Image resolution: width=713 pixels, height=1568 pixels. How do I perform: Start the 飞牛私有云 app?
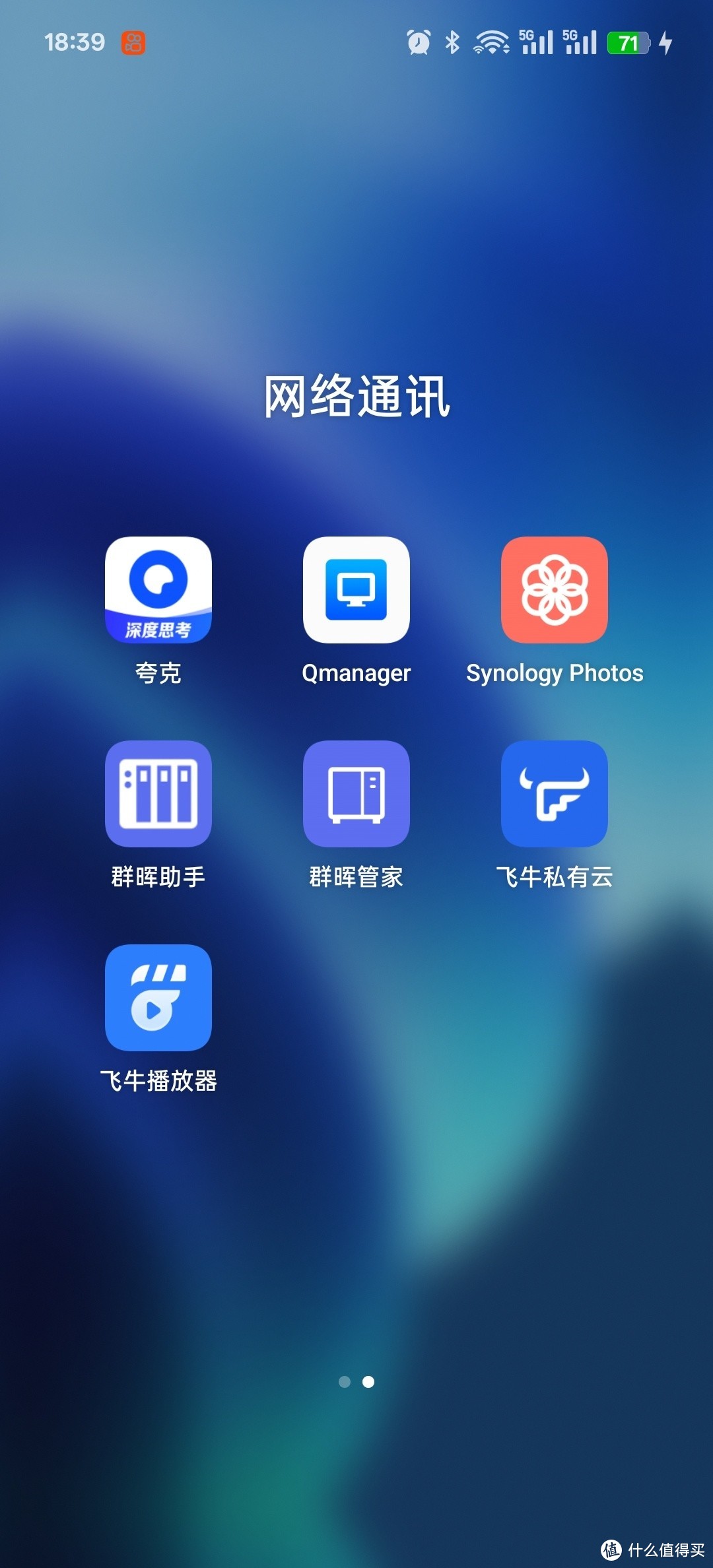coord(555,793)
